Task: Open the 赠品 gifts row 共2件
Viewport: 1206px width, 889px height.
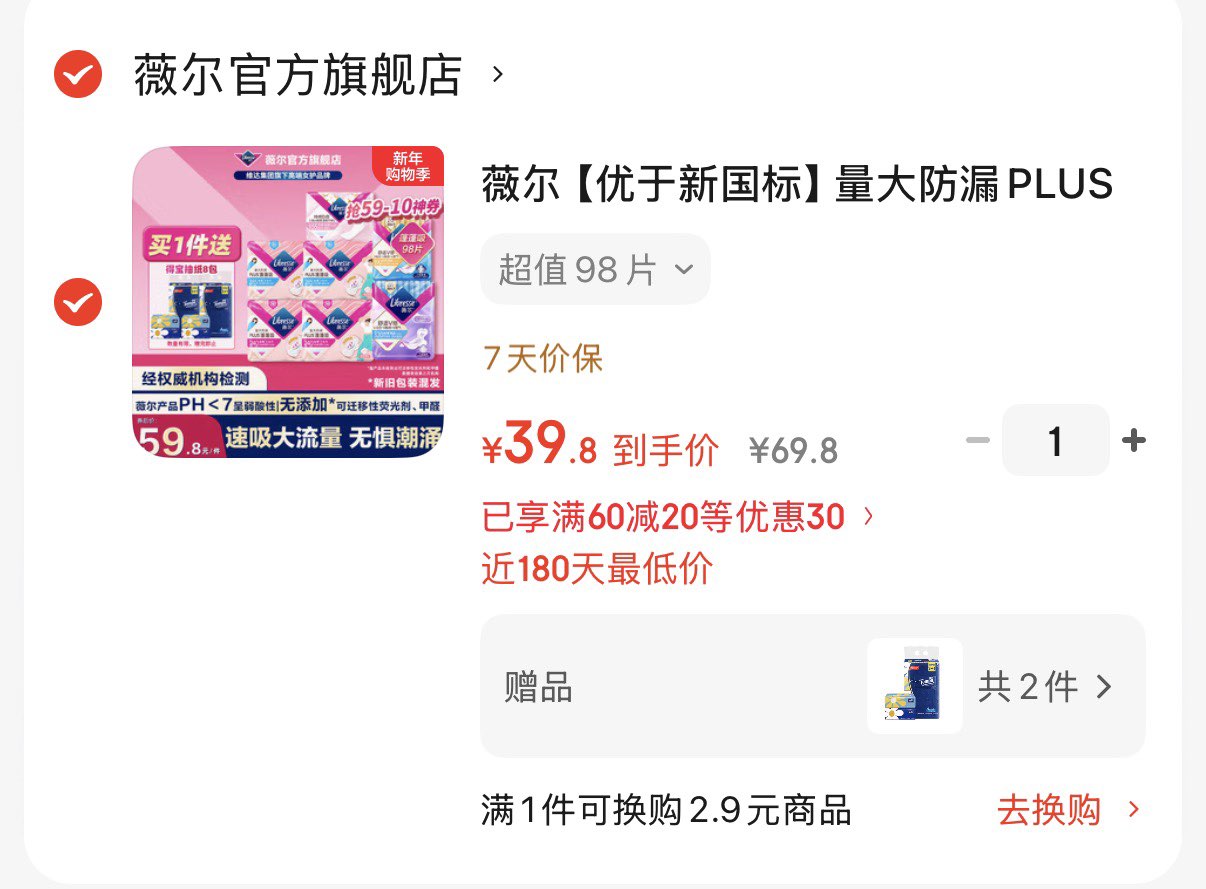Action: click(x=812, y=686)
